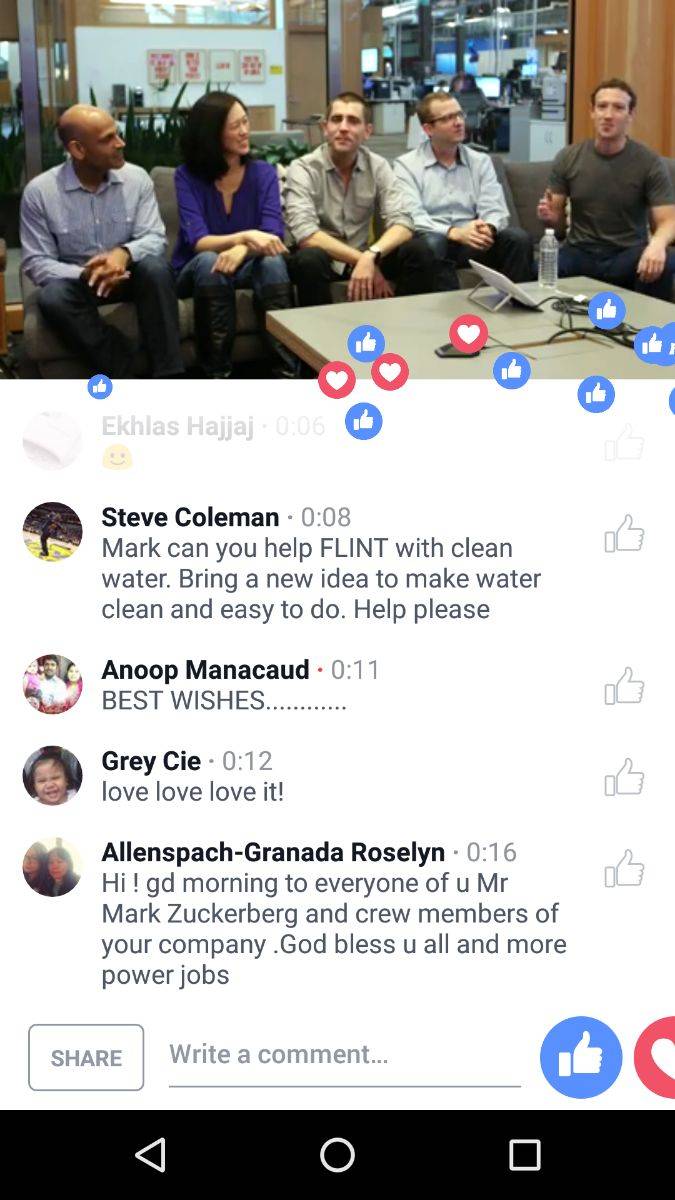The height and width of the screenshot is (1200, 675).
Task: Open Allenspach-Granada Roselyn's profile picture
Action: point(52,867)
